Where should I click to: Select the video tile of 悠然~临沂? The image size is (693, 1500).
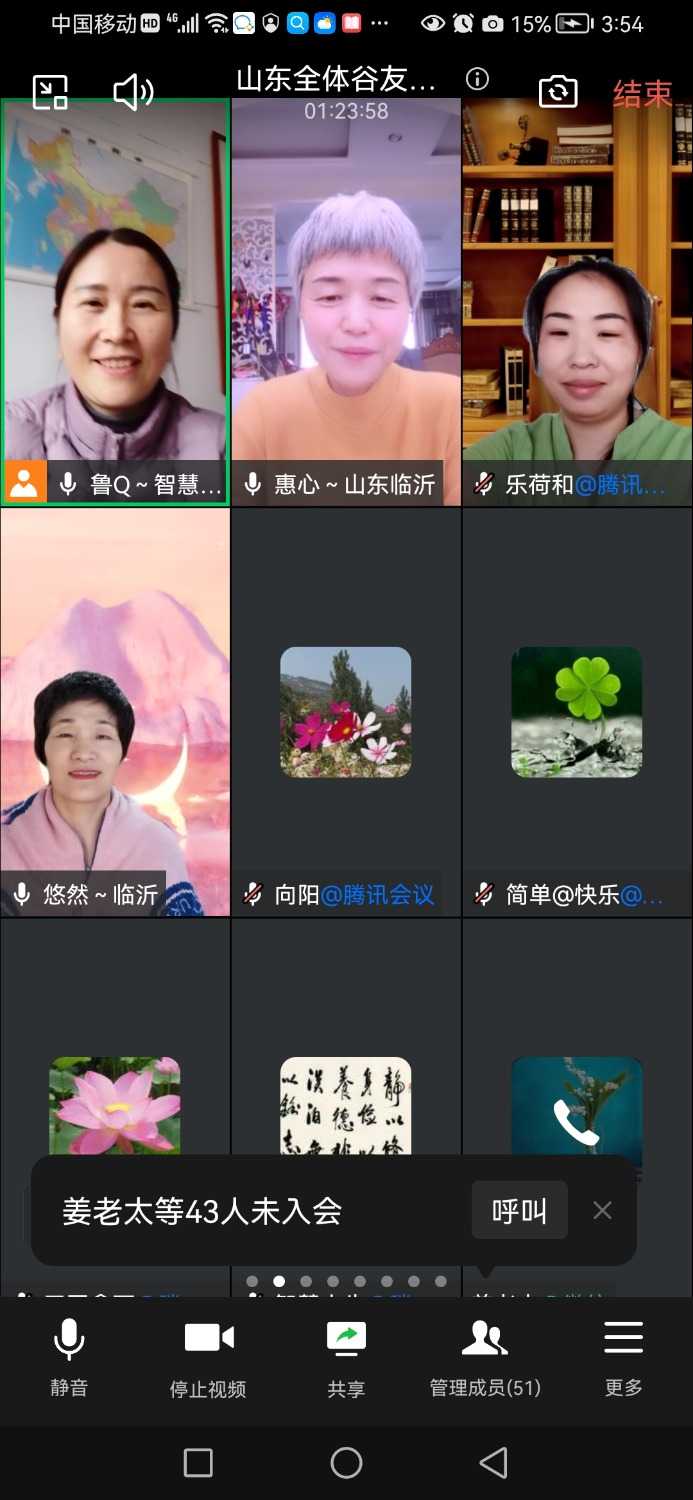pyautogui.click(x=115, y=710)
